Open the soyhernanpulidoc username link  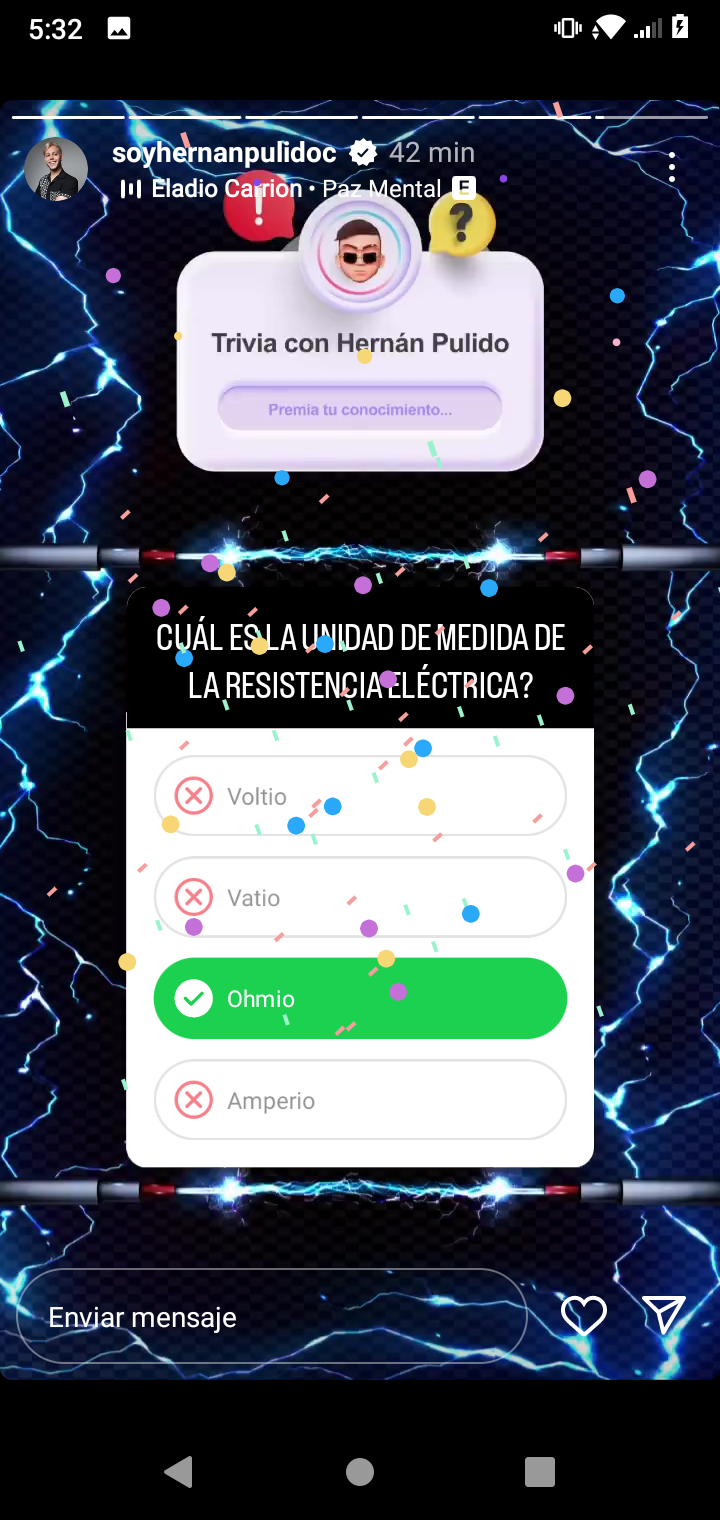[x=224, y=153]
